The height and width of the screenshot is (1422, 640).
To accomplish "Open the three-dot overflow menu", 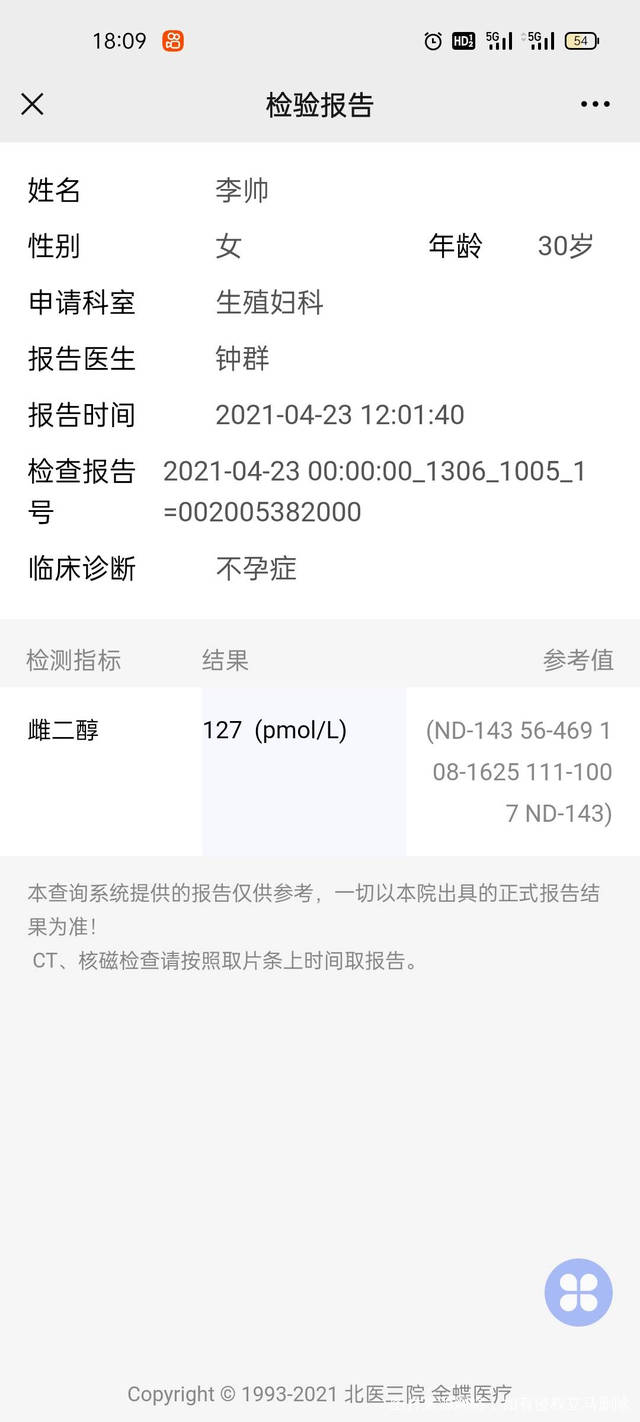I will [x=595, y=104].
